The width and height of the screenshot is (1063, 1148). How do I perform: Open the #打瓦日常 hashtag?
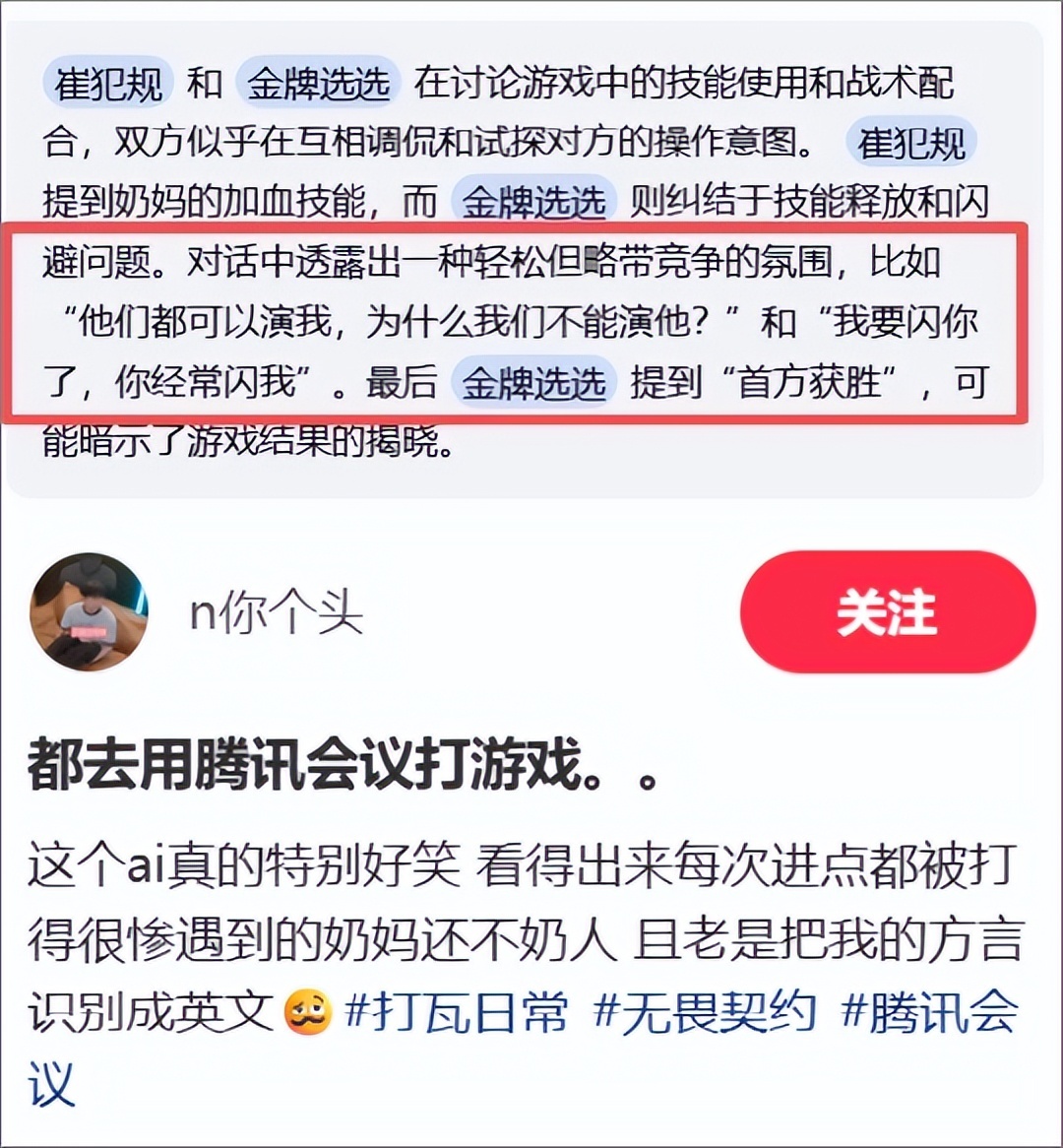click(x=457, y=1013)
